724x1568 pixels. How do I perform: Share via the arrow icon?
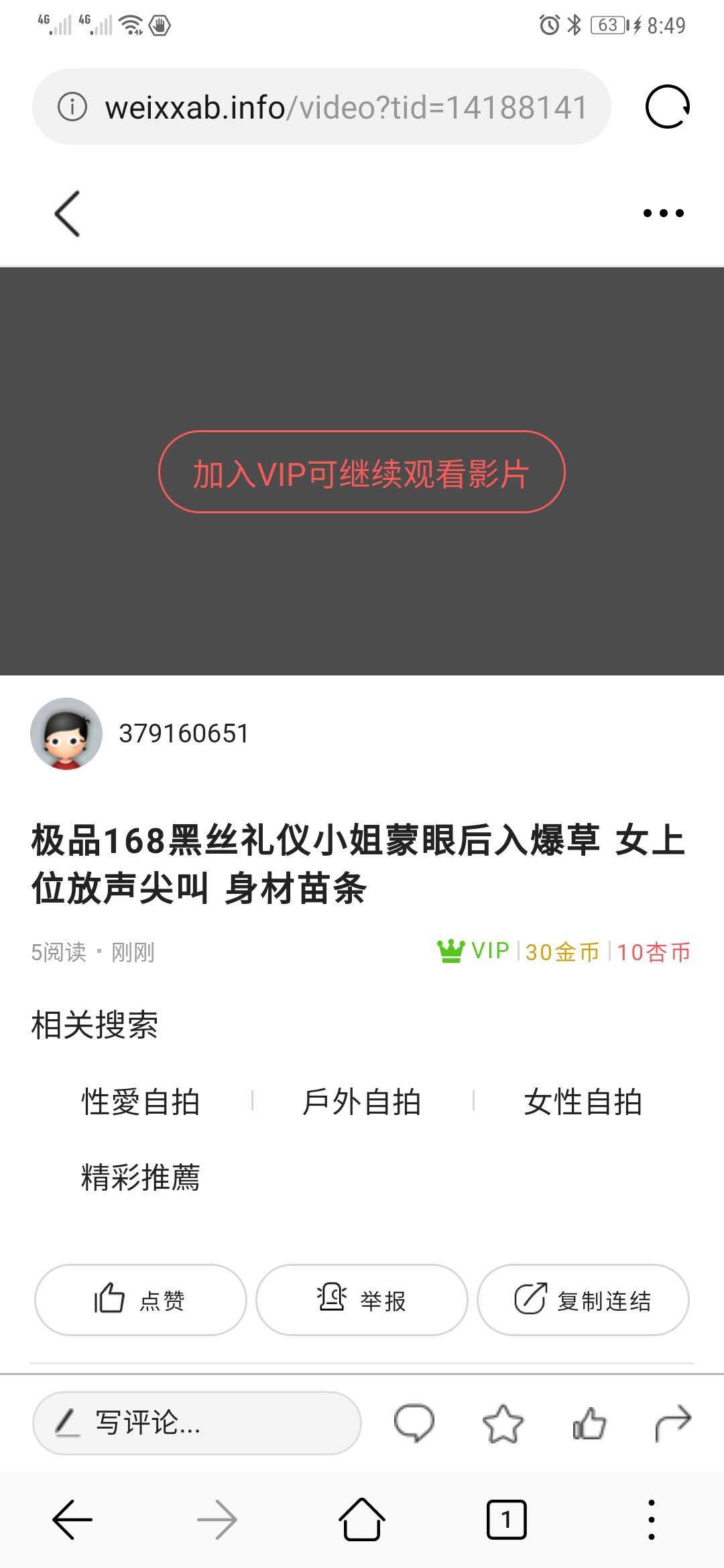point(672,1423)
